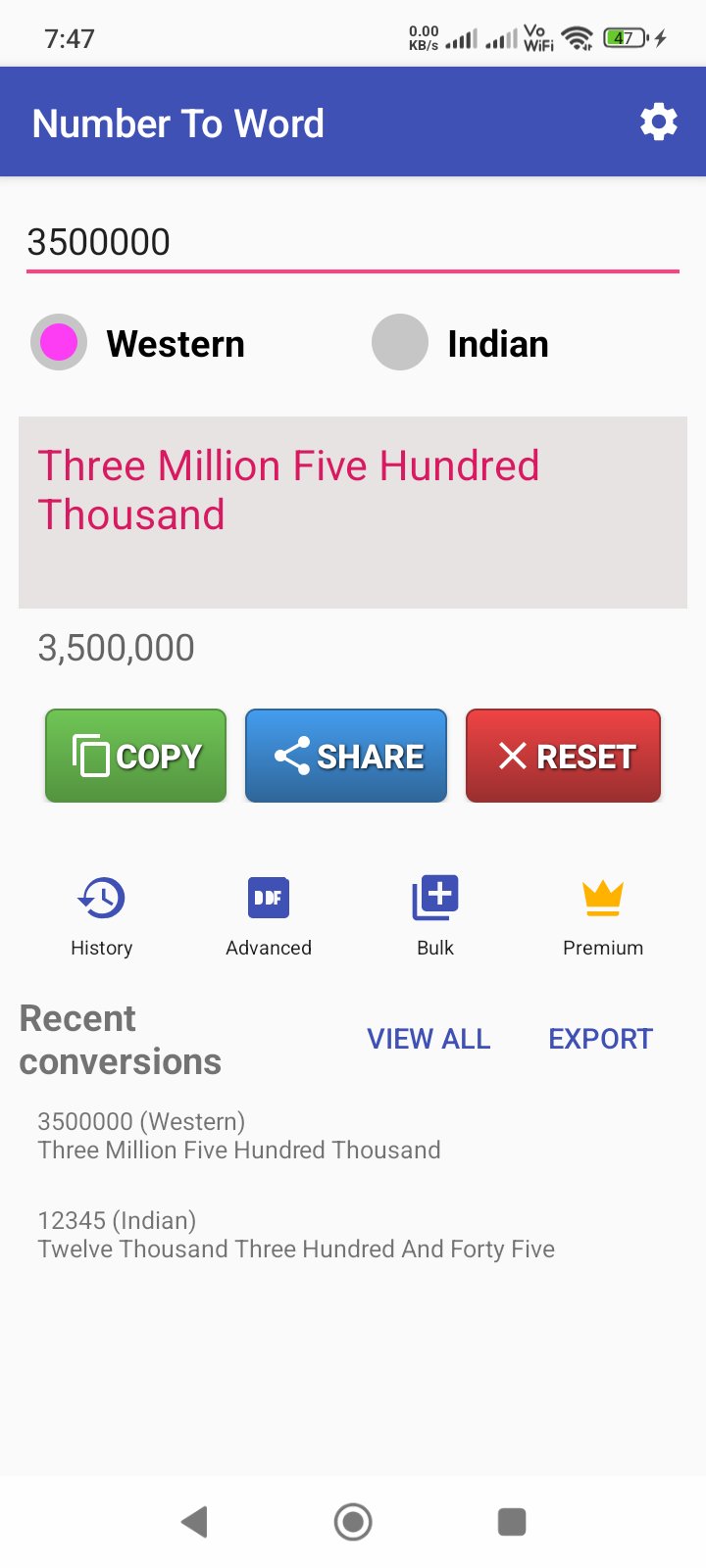Export recent conversions
Screen dimensions: 706x1568
tap(600, 1039)
